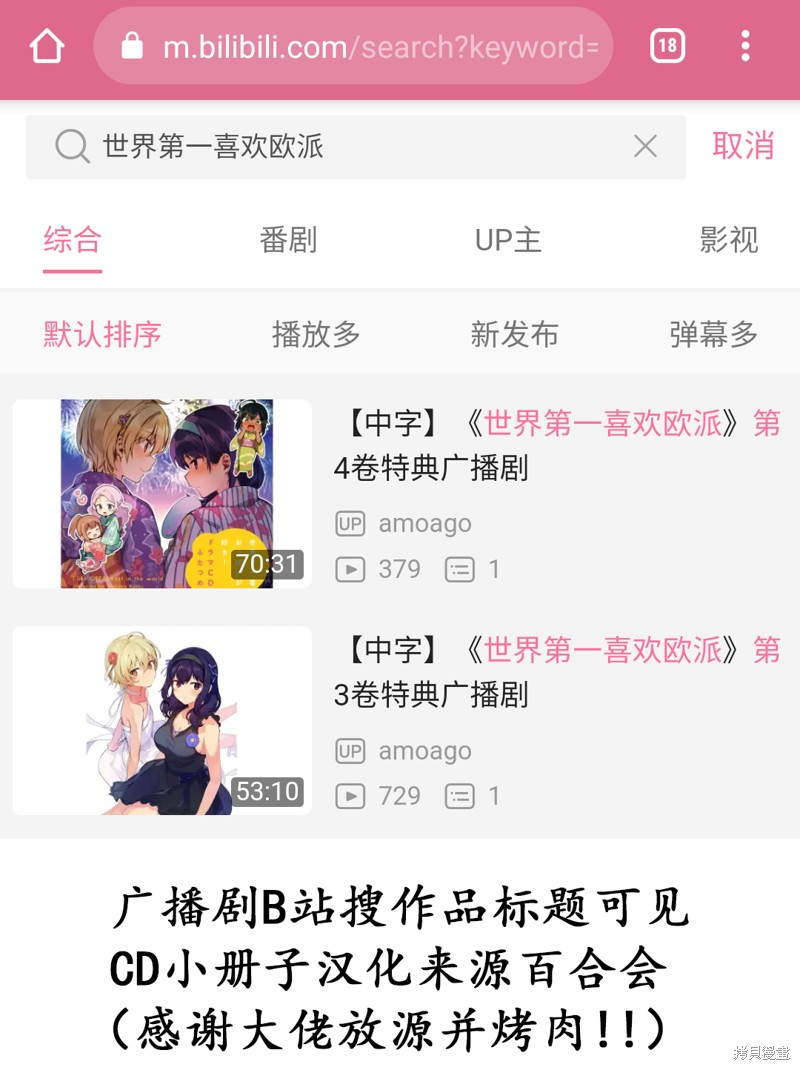Switch to the UP主 tab
The height and width of the screenshot is (1070, 800).
[x=508, y=240]
